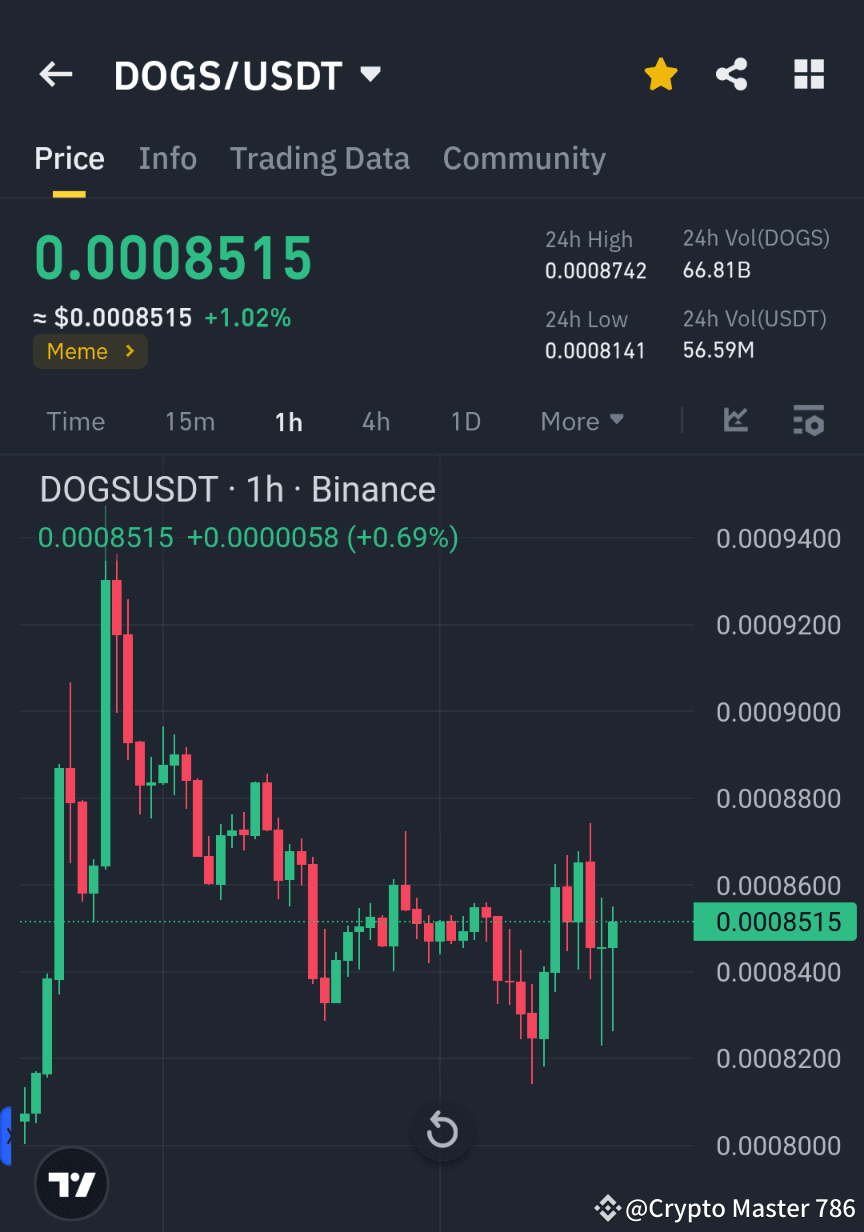
Task: Click the TradingView logo on the chart
Action: [71, 1183]
